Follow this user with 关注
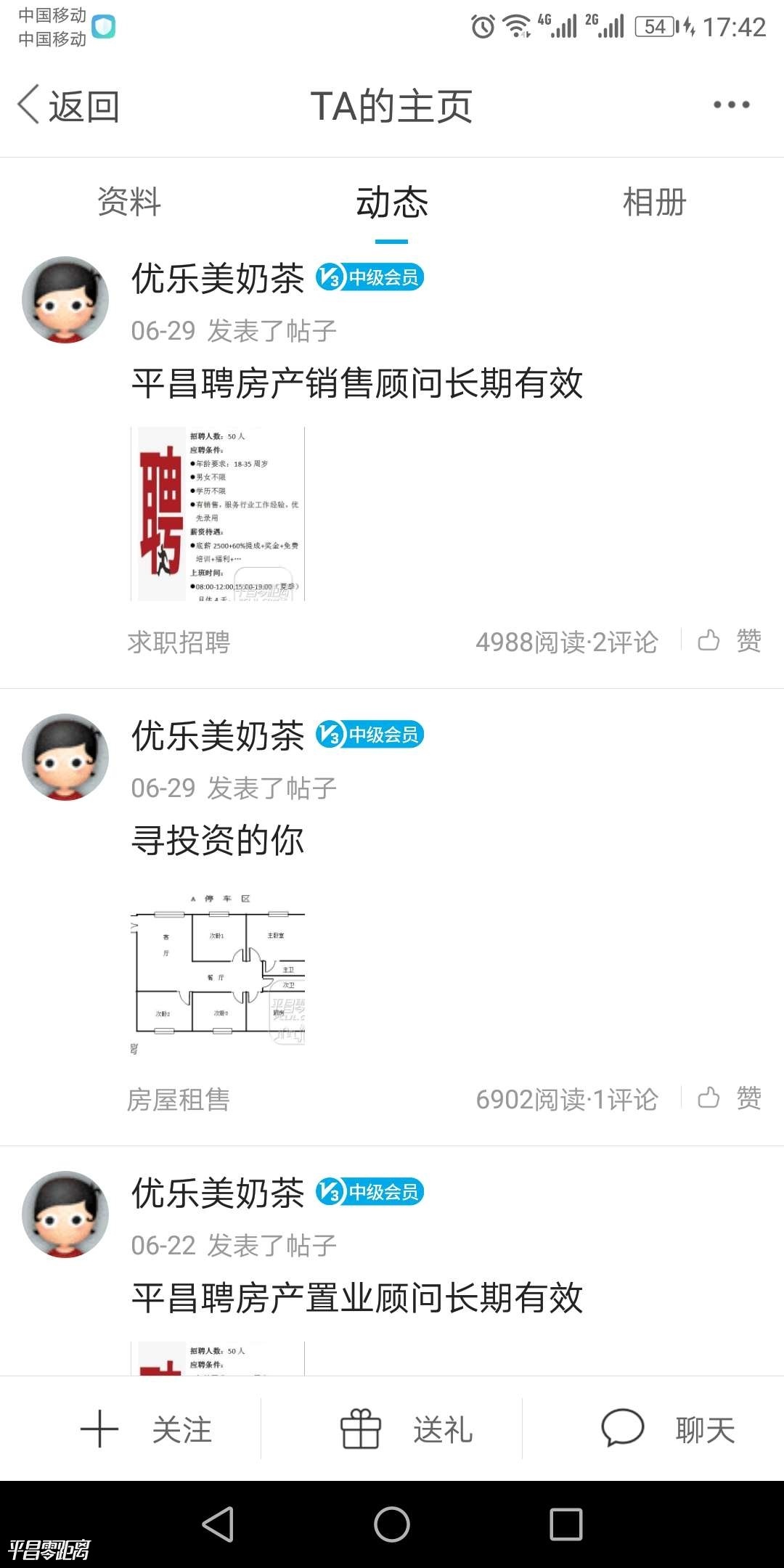This screenshot has height=1568, width=784. (x=145, y=1429)
